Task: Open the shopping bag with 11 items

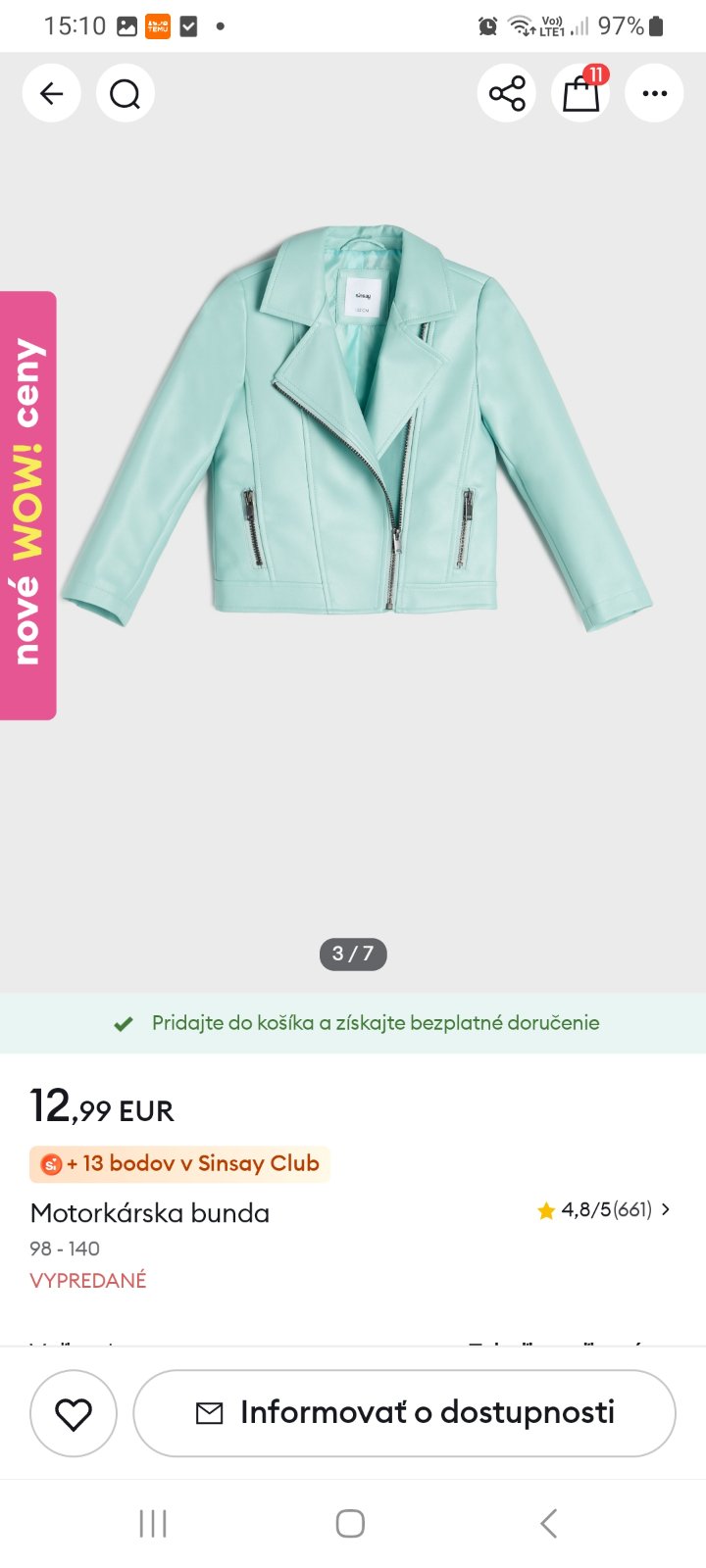Action: pos(580,93)
